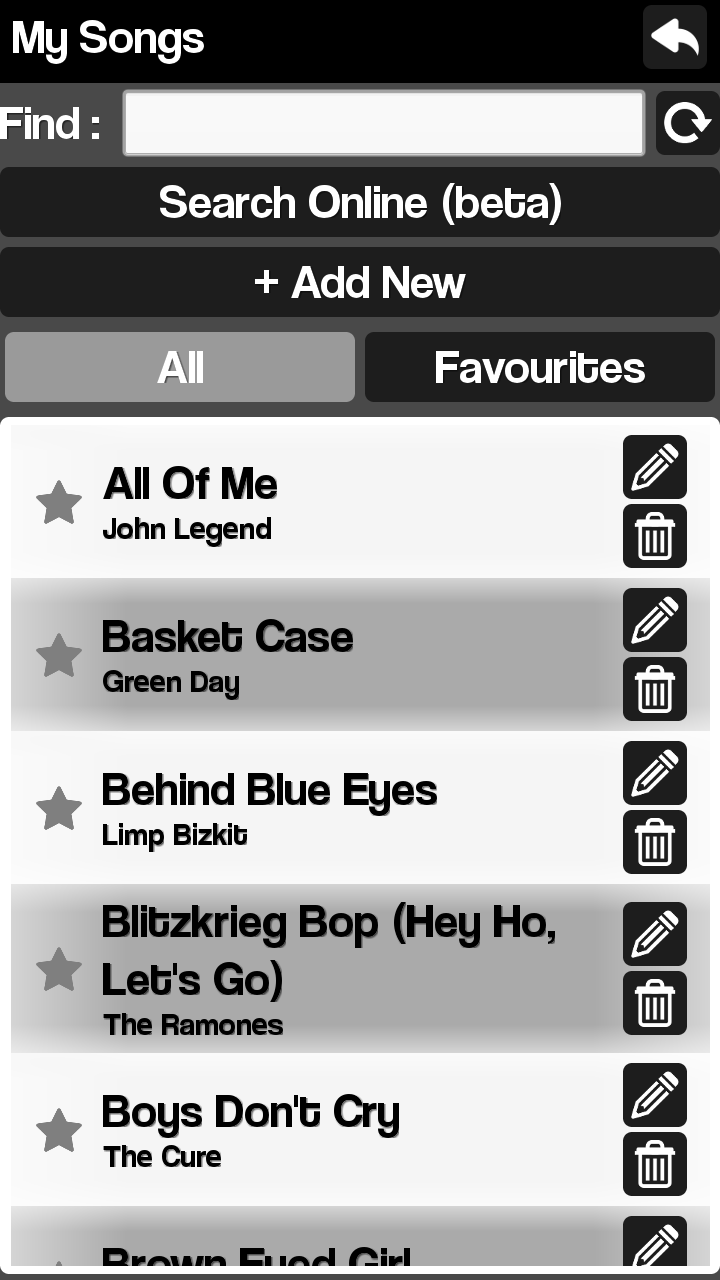Image resolution: width=720 pixels, height=1280 pixels.
Task: Open Boys Don't Cry by The Cure
Action: coord(300,1130)
